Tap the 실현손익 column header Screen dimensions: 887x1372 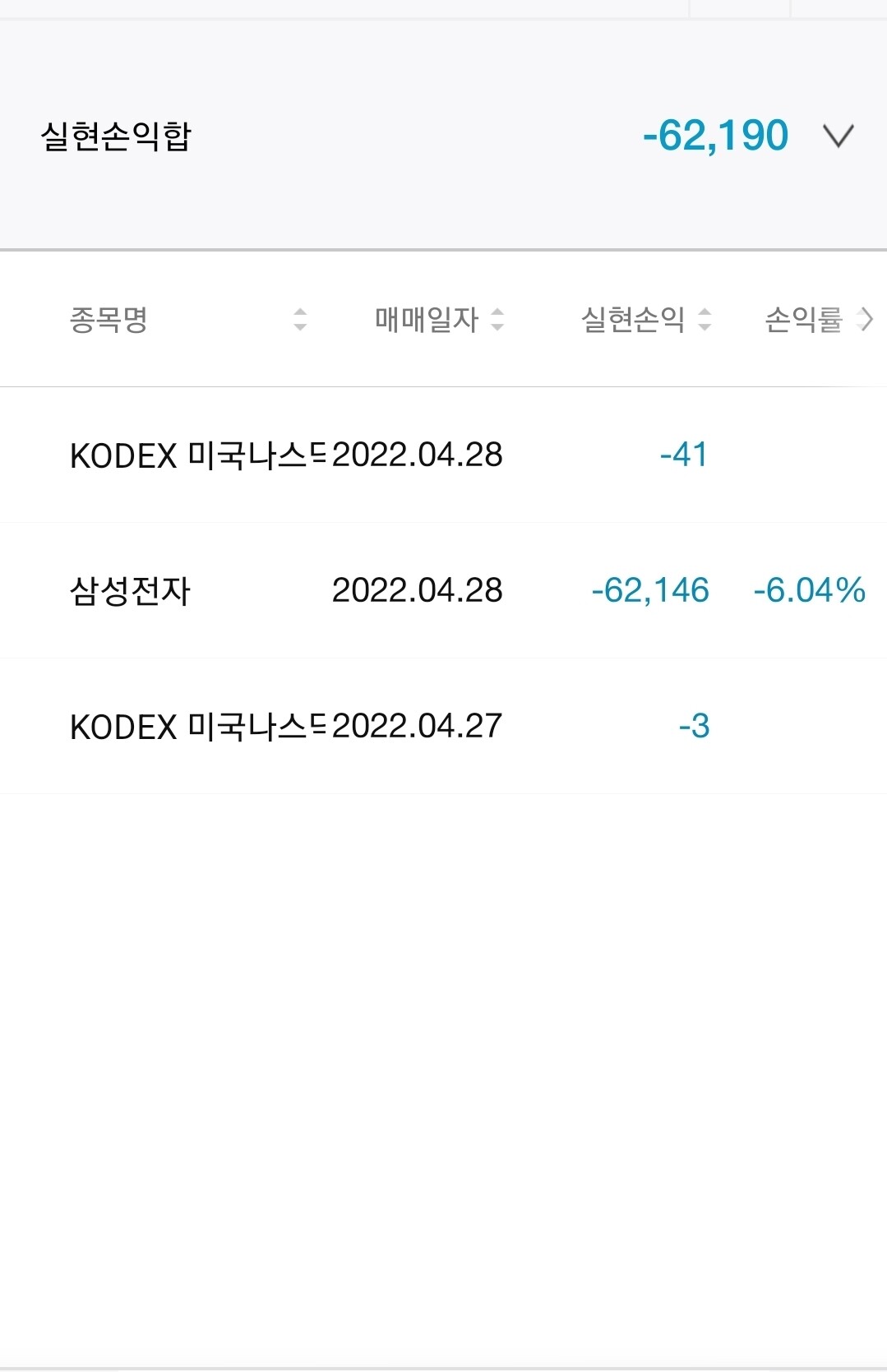click(x=633, y=320)
